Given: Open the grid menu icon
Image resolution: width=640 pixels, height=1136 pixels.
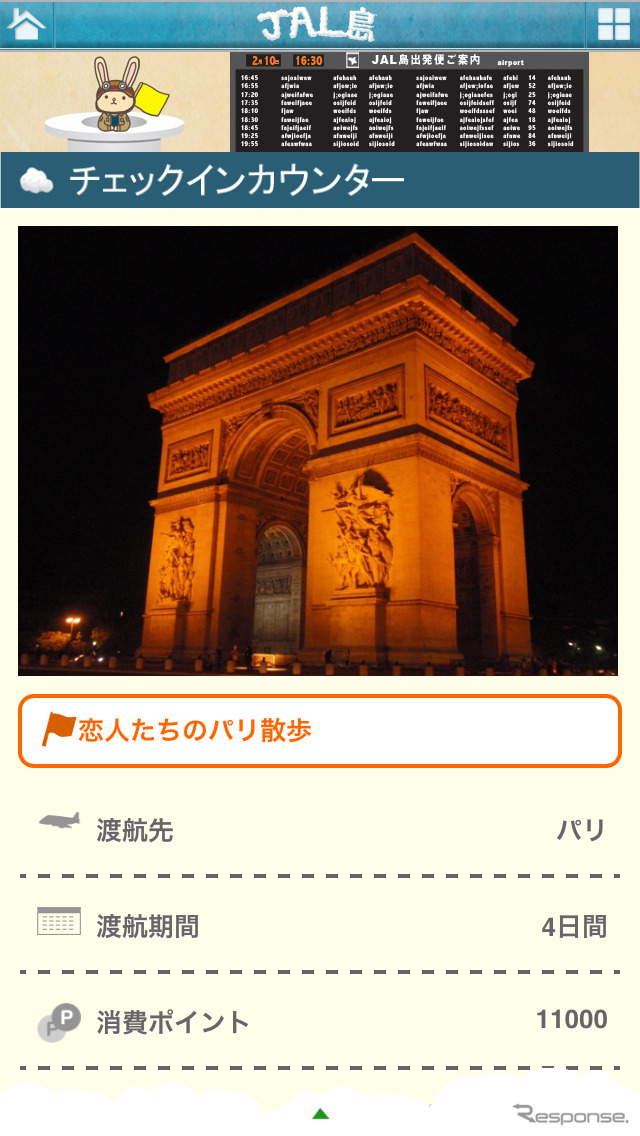Looking at the screenshot, I should [x=613, y=24].
